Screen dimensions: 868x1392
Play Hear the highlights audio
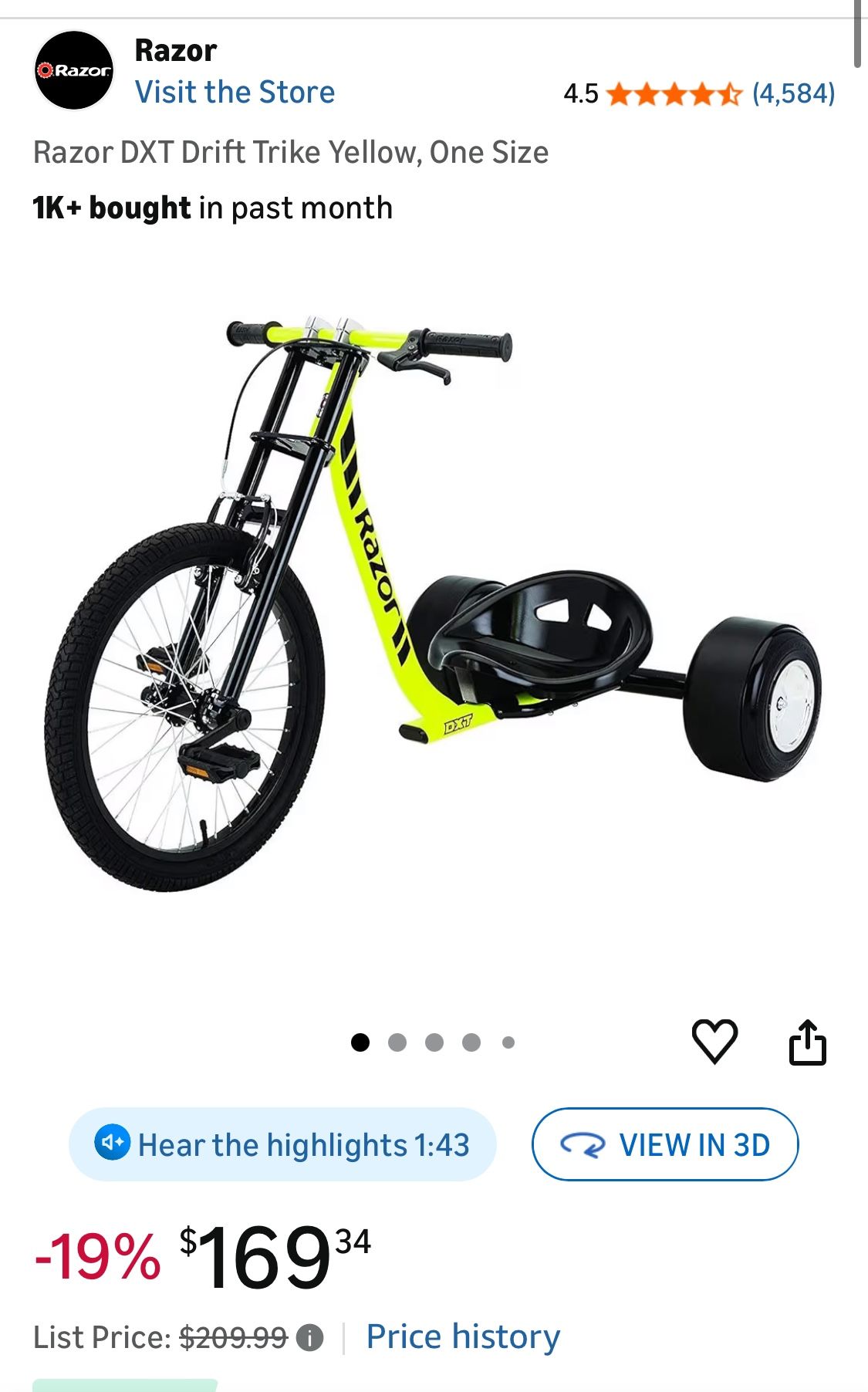pyautogui.click(x=282, y=1144)
